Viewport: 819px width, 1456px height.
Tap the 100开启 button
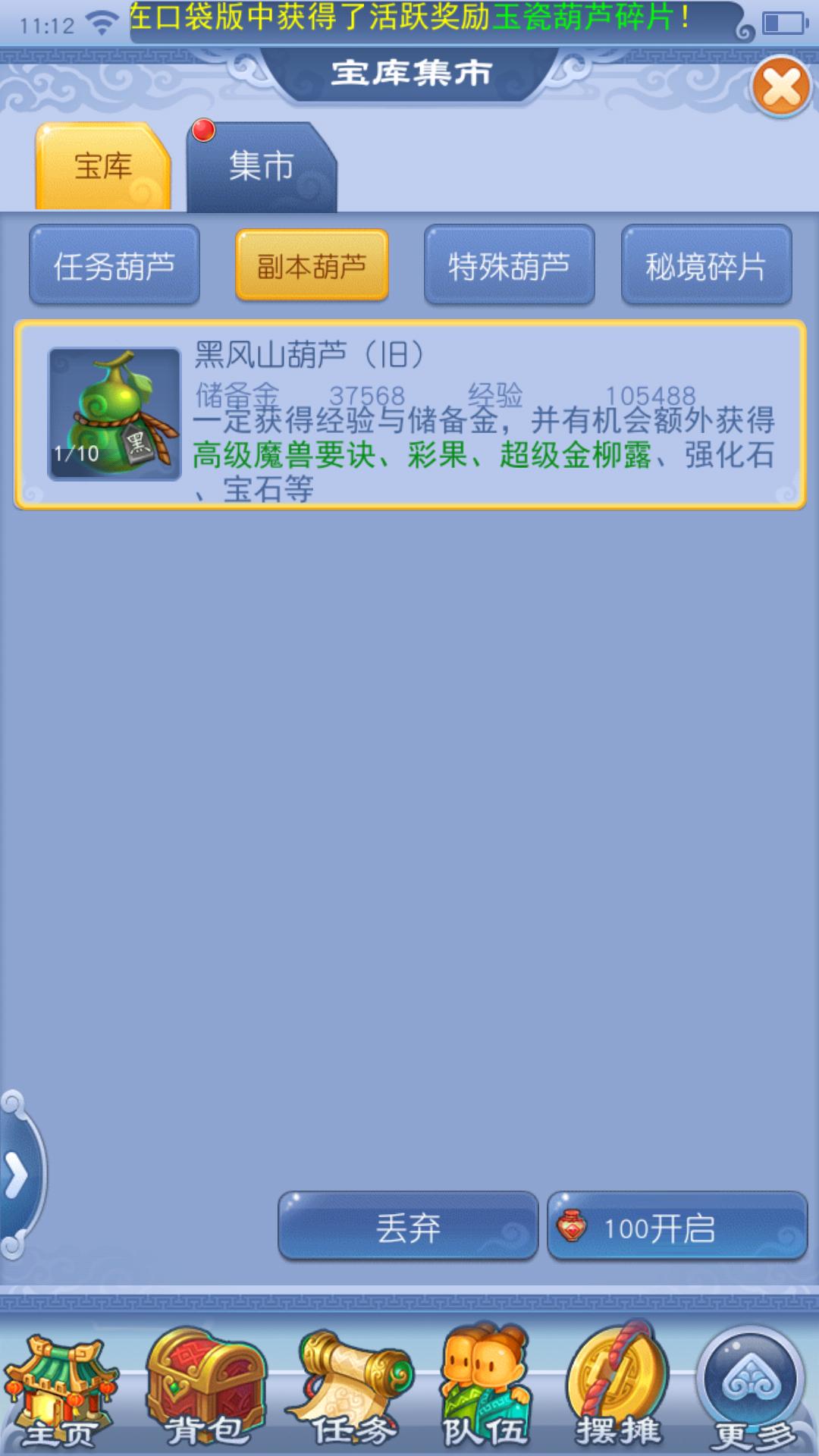tap(676, 1226)
